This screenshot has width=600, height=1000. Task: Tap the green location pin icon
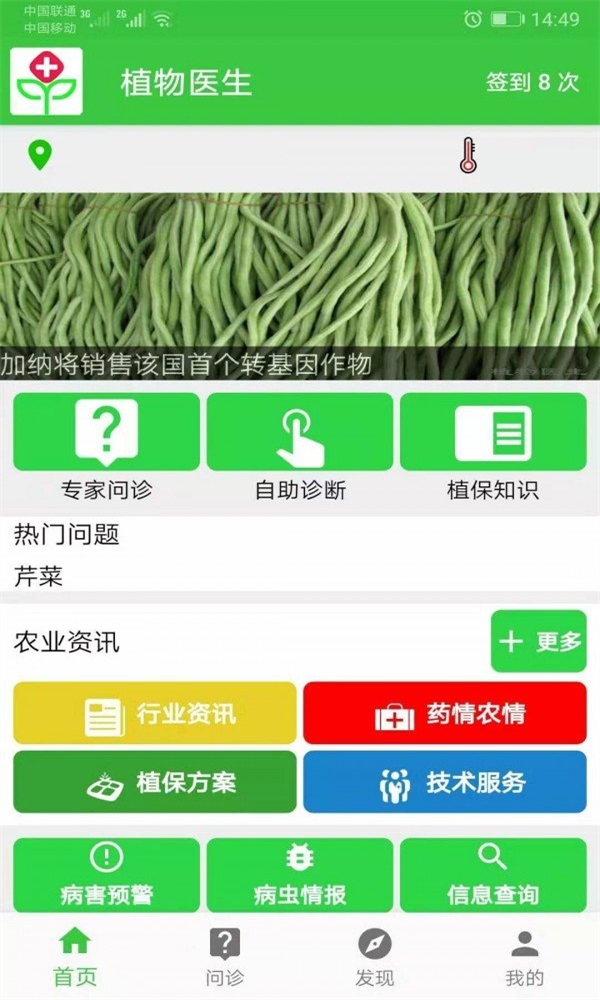tap(39, 156)
